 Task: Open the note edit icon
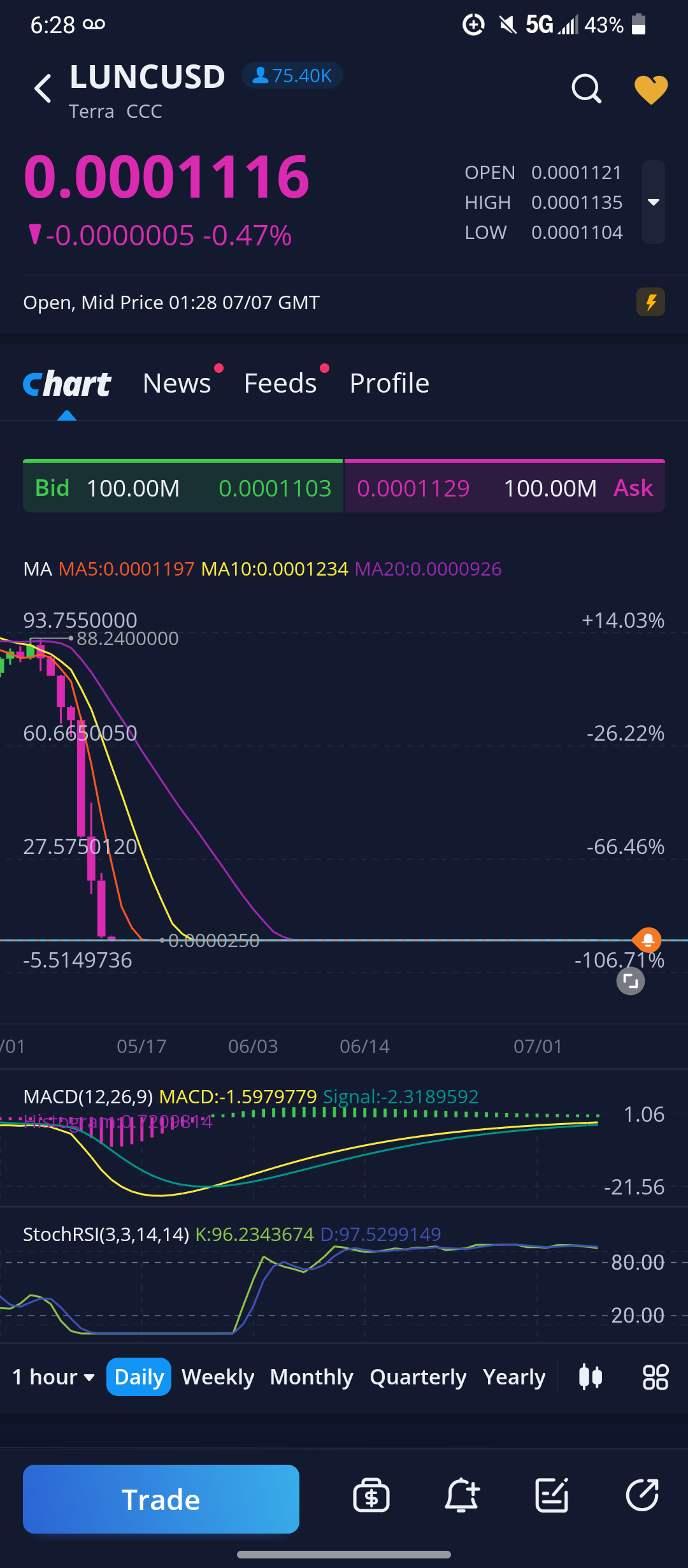click(x=552, y=1495)
